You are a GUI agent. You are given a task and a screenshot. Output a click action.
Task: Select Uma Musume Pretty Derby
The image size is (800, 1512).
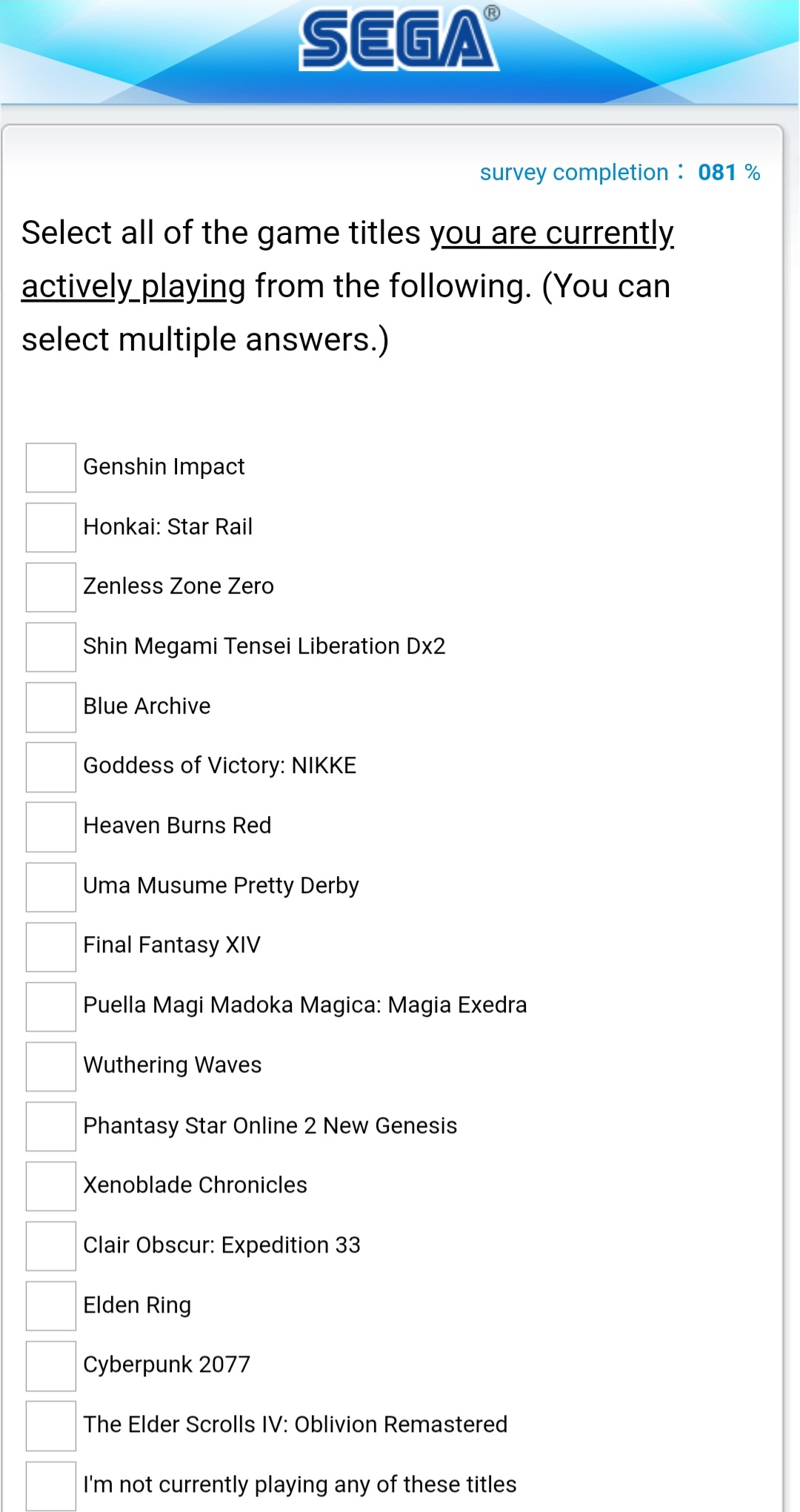tap(50, 886)
